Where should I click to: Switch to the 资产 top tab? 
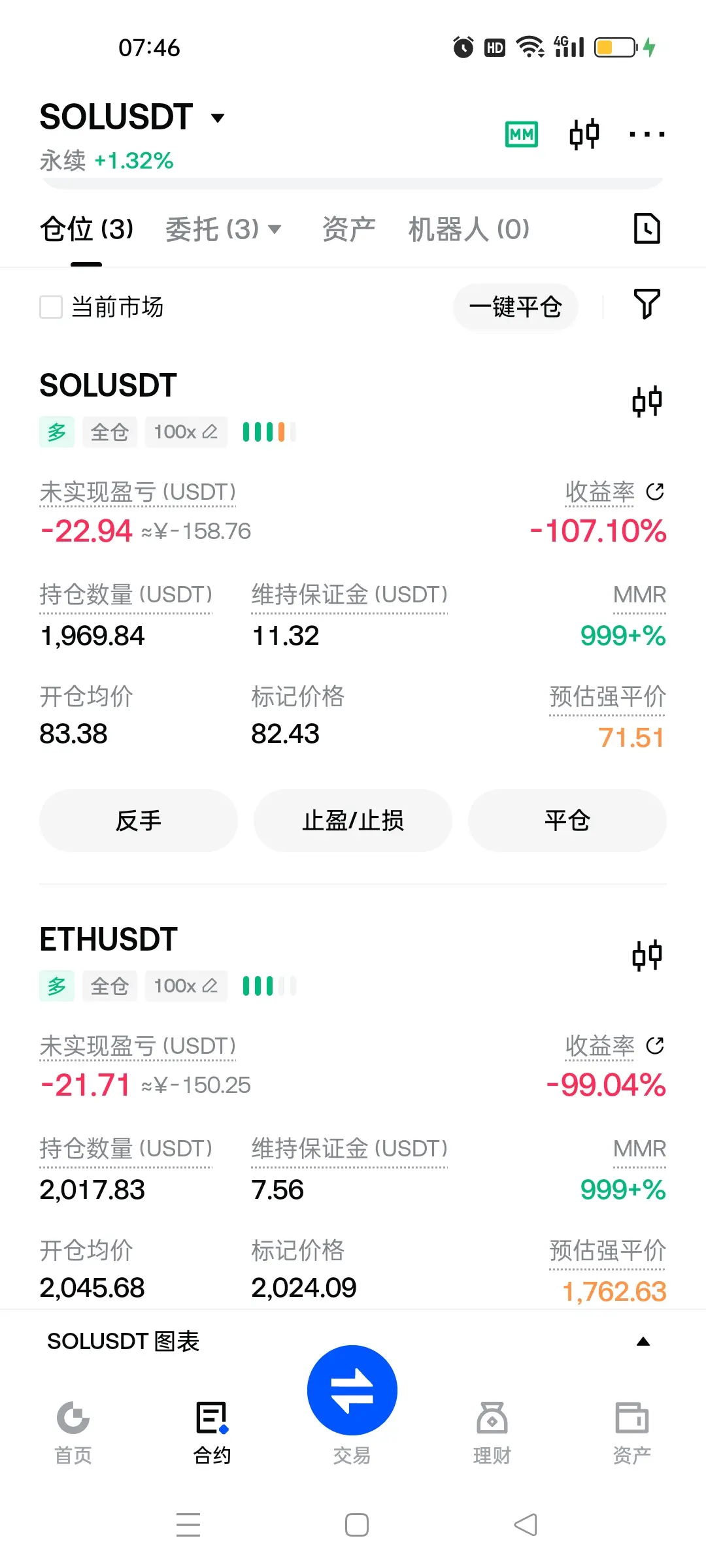tap(348, 229)
